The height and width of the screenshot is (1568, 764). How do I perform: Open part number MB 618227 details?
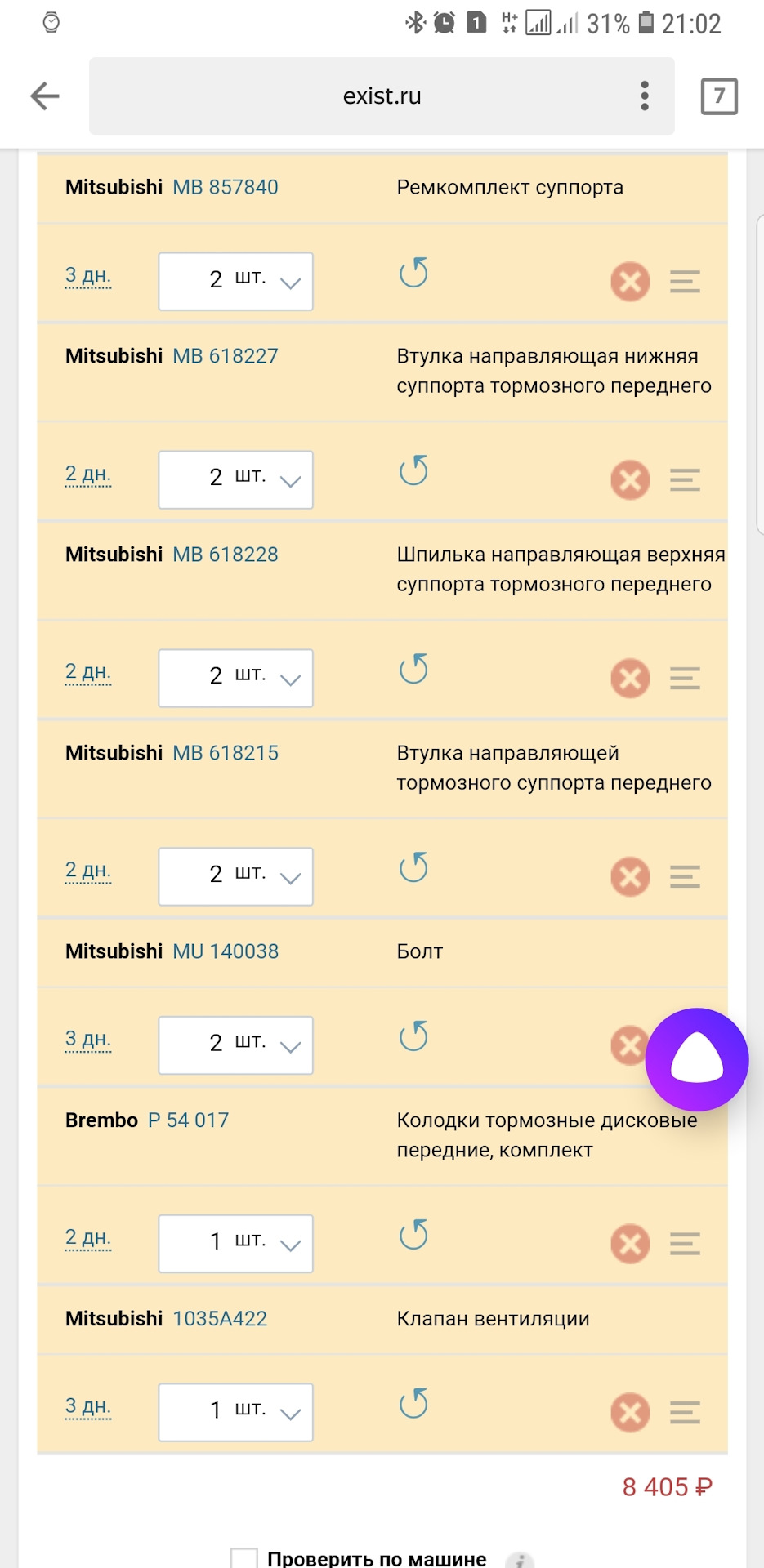(x=226, y=355)
